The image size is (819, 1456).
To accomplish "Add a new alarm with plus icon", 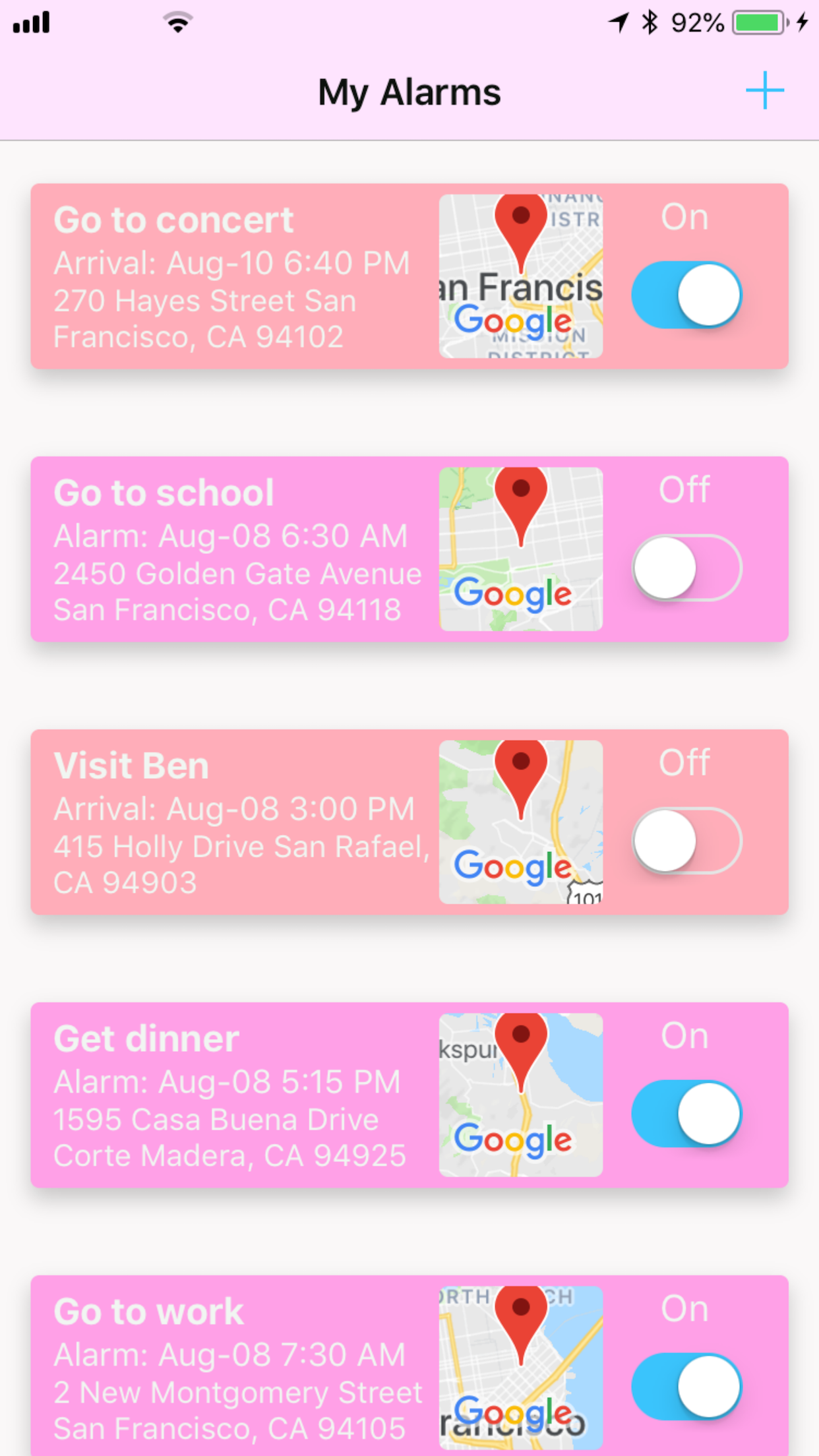I will coord(764,90).
